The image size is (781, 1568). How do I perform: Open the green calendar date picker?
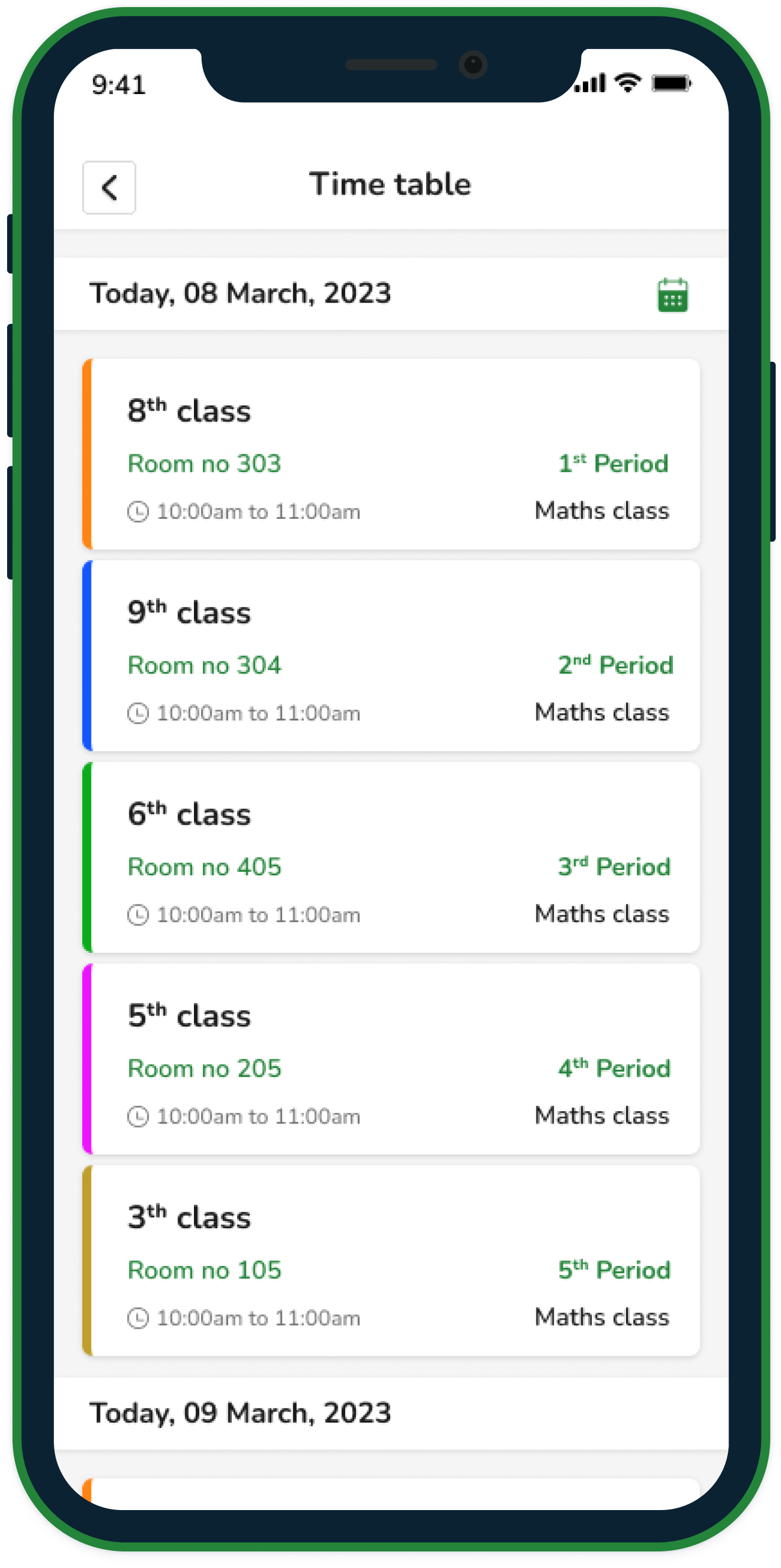pyautogui.click(x=672, y=295)
